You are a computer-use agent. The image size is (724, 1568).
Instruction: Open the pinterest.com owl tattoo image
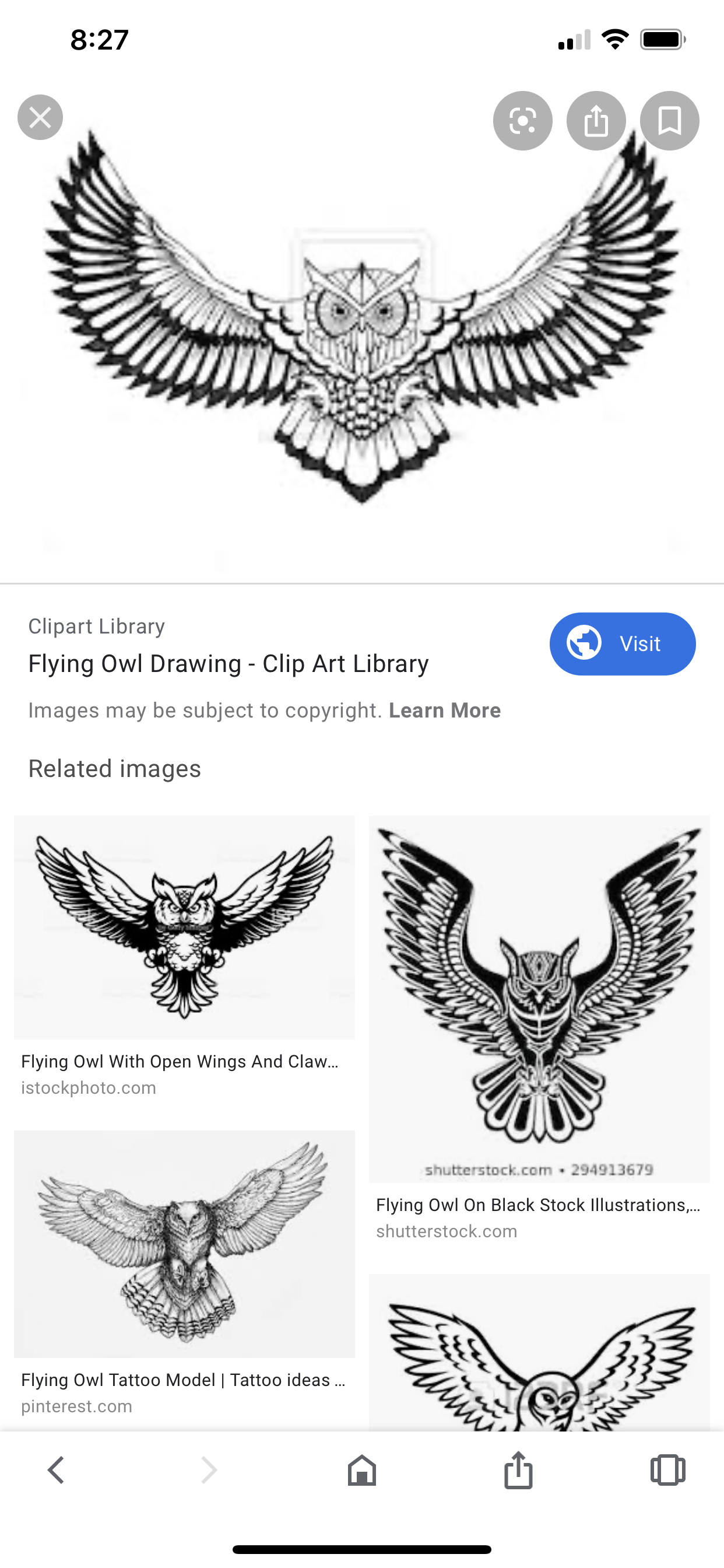click(x=184, y=1244)
